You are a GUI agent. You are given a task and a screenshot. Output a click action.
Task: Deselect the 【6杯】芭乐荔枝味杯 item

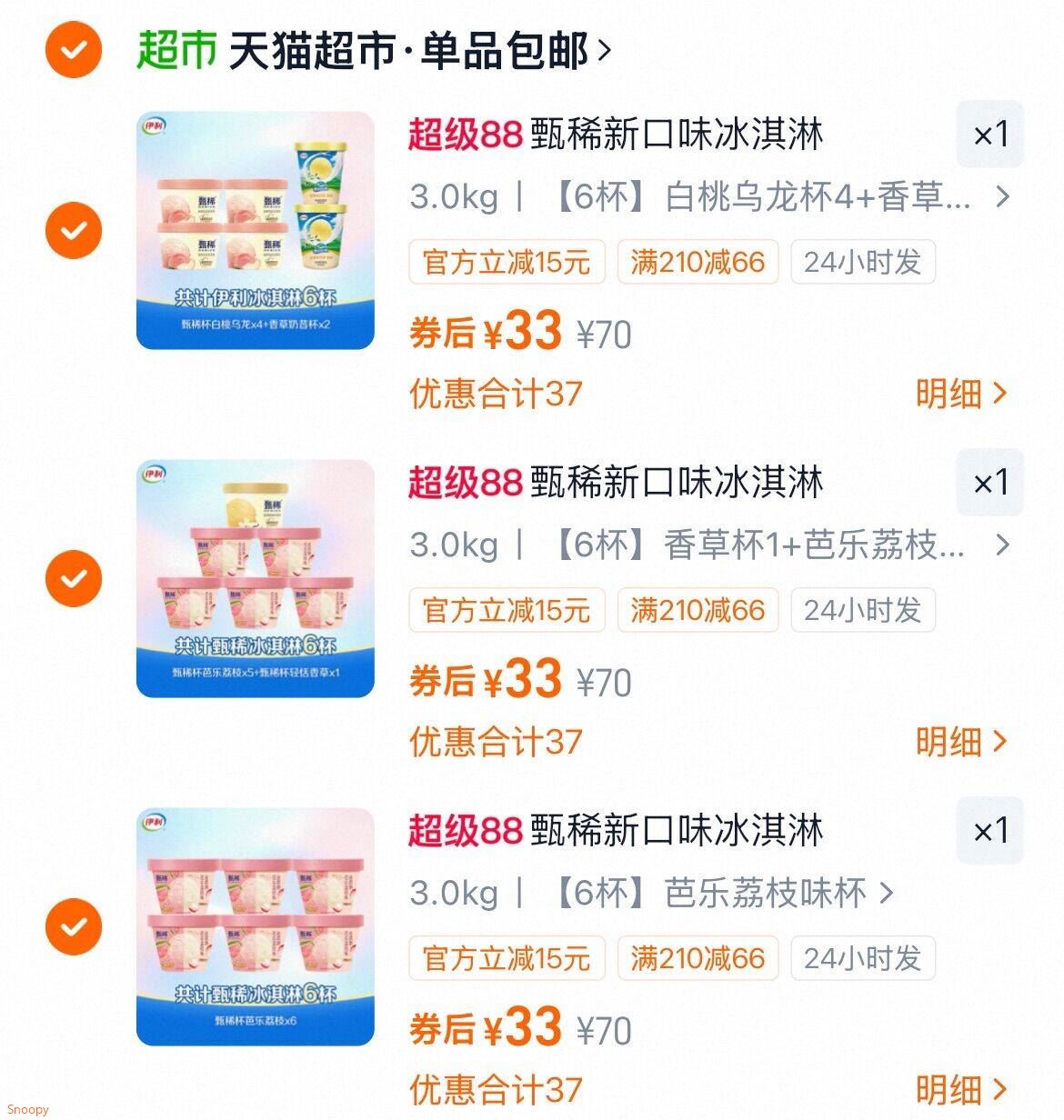[x=74, y=926]
